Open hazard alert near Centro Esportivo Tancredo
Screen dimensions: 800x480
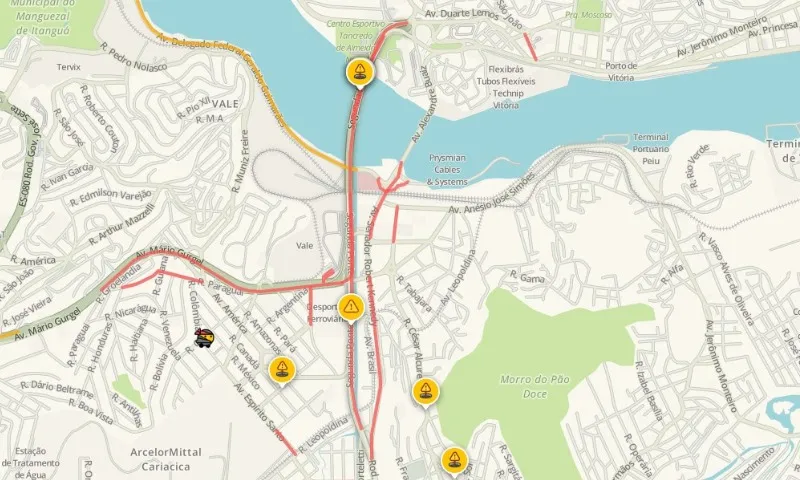(x=360, y=72)
